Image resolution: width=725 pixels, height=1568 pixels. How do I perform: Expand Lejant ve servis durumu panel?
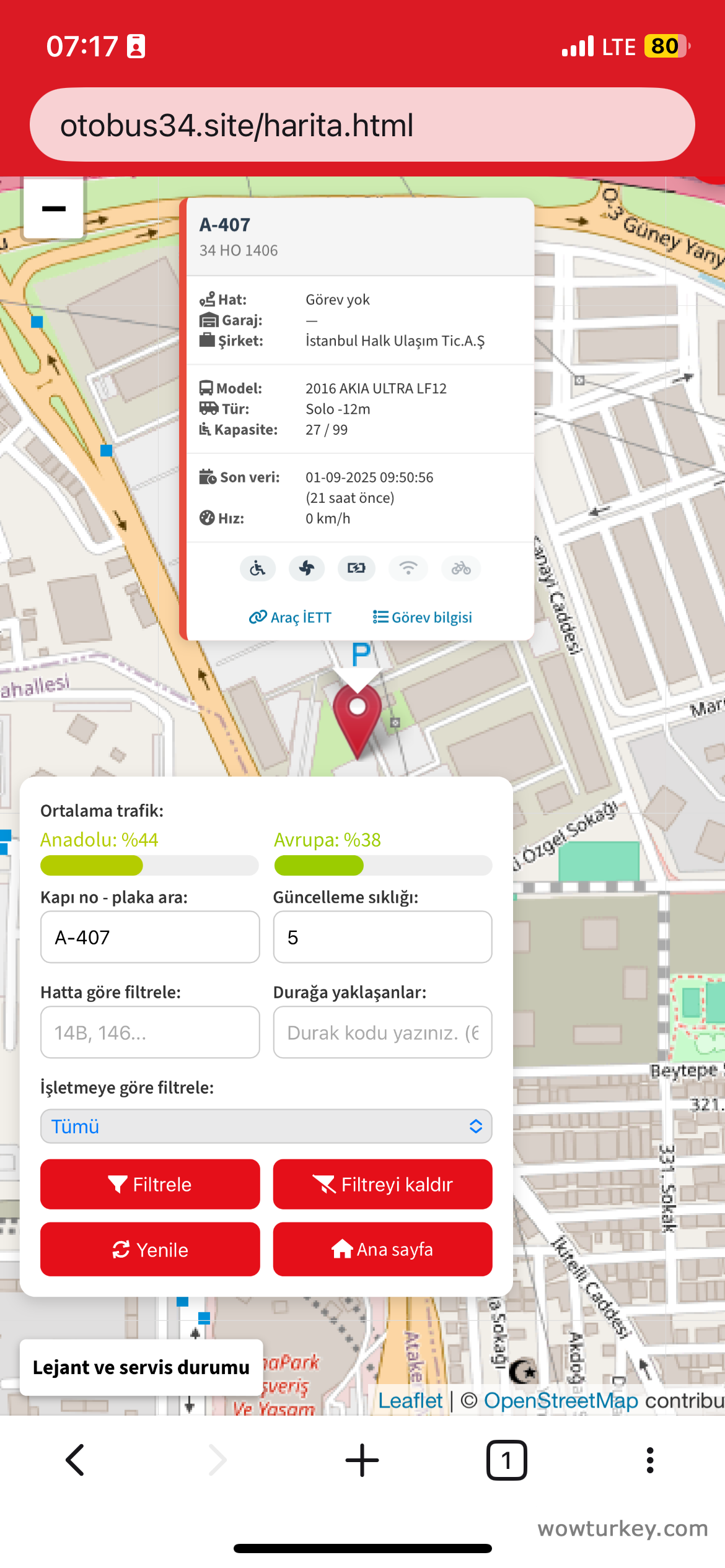point(141,1367)
